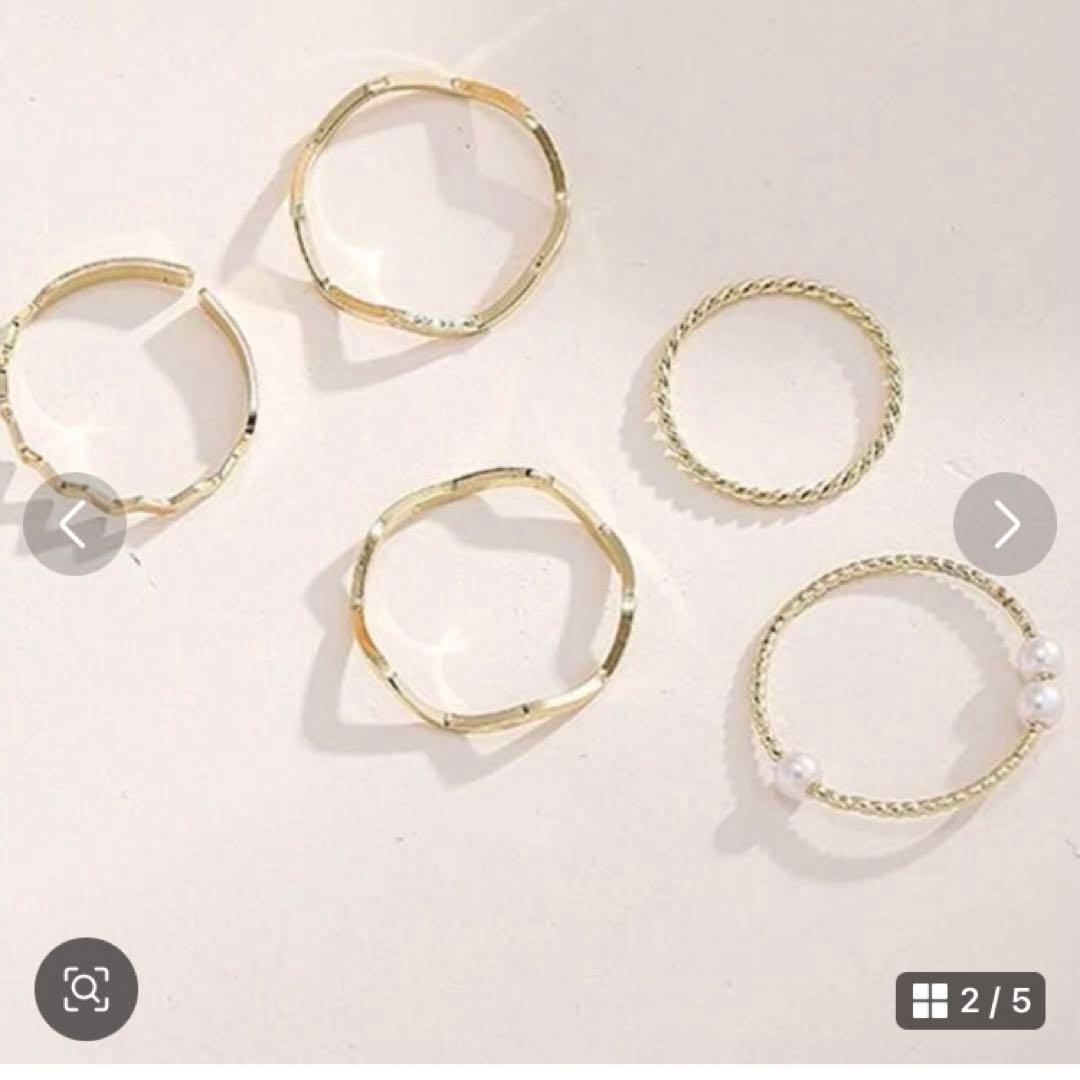Go to the previous product photo
Image resolution: width=1080 pixels, height=1080 pixels.
click(74, 524)
